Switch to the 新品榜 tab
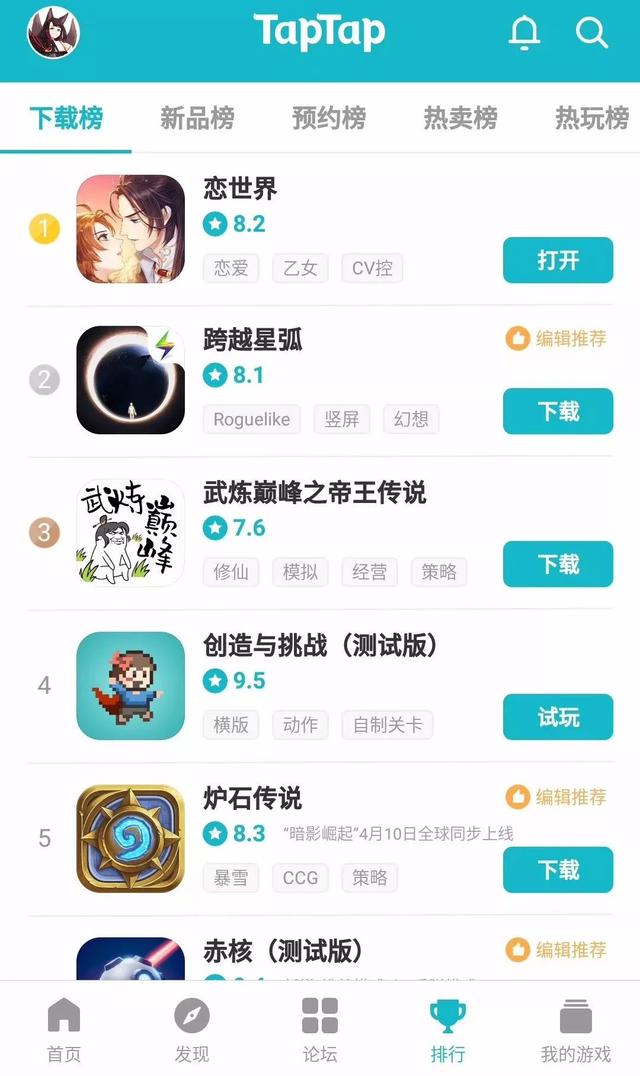The width and height of the screenshot is (640, 1076). pyautogui.click(x=197, y=118)
